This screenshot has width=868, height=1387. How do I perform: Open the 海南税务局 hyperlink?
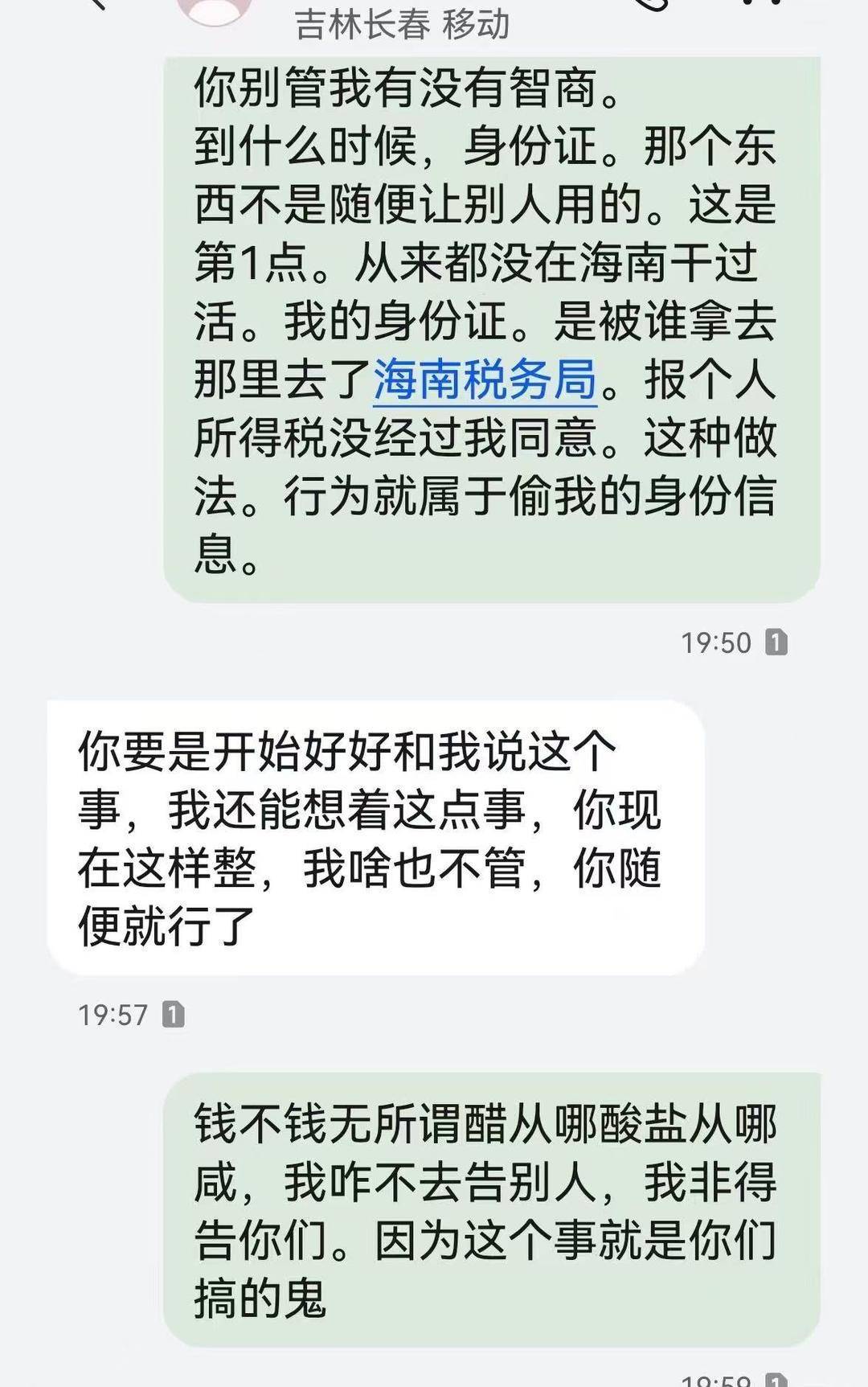[x=482, y=384]
